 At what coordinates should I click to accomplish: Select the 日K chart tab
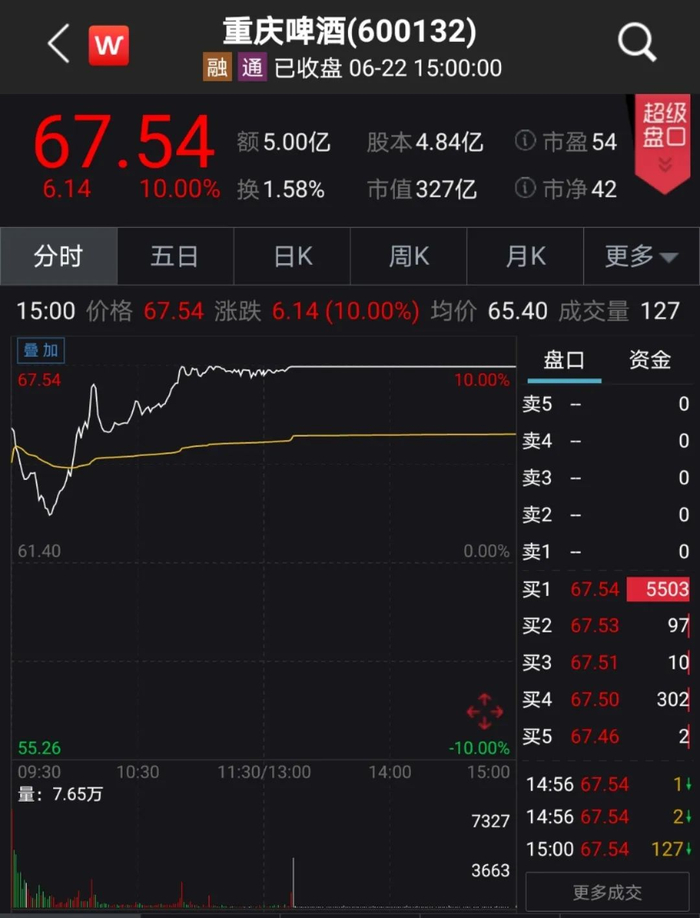click(293, 257)
